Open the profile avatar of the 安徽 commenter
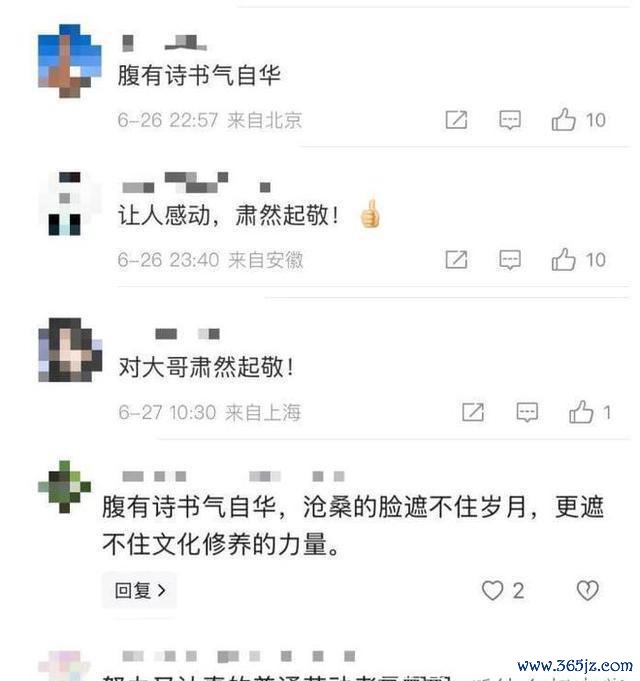The height and width of the screenshot is (681, 640). coord(69,203)
